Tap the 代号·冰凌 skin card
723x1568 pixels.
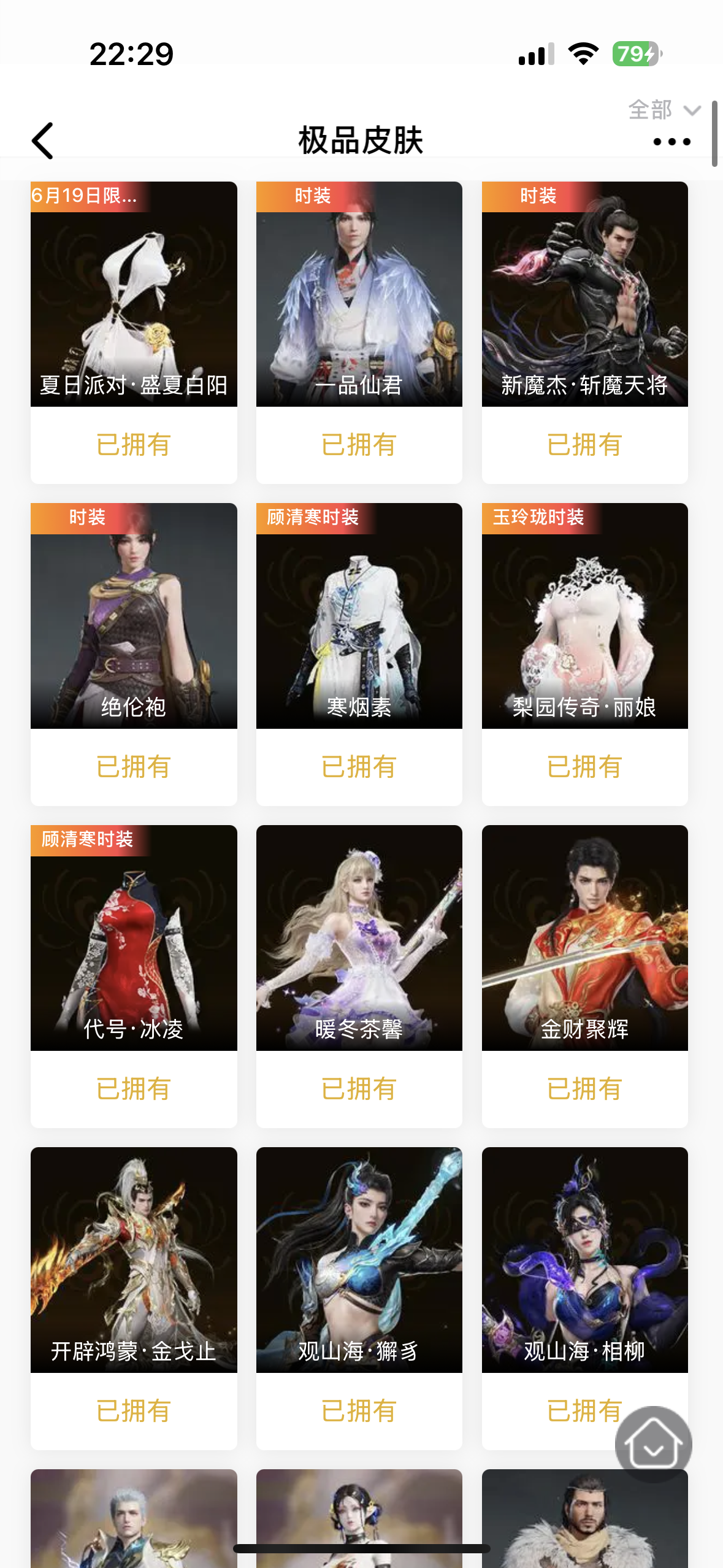(x=134, y=937)
